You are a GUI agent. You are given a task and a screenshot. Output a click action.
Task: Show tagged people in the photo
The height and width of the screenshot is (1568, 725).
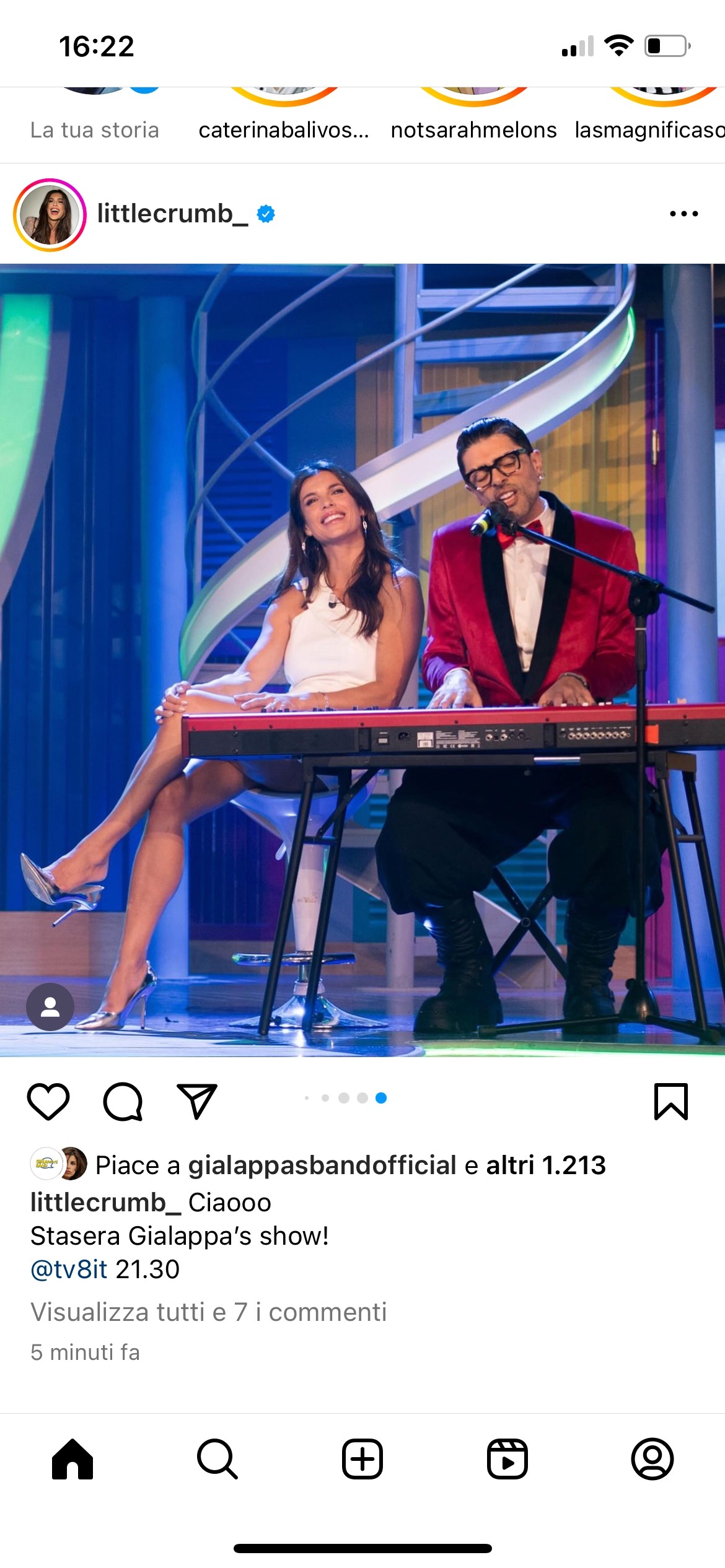click(x=50, y=1007)
